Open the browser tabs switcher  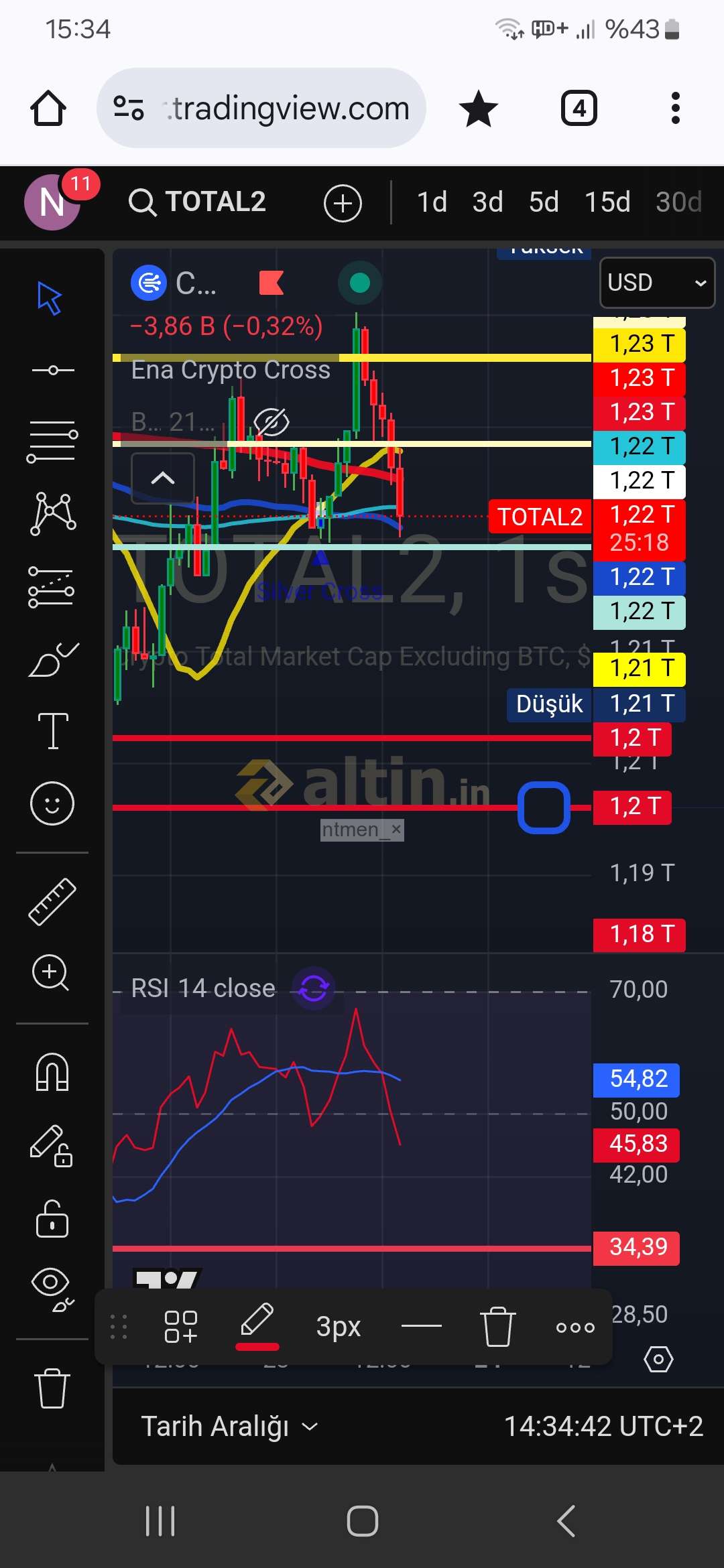coord(579,109)
